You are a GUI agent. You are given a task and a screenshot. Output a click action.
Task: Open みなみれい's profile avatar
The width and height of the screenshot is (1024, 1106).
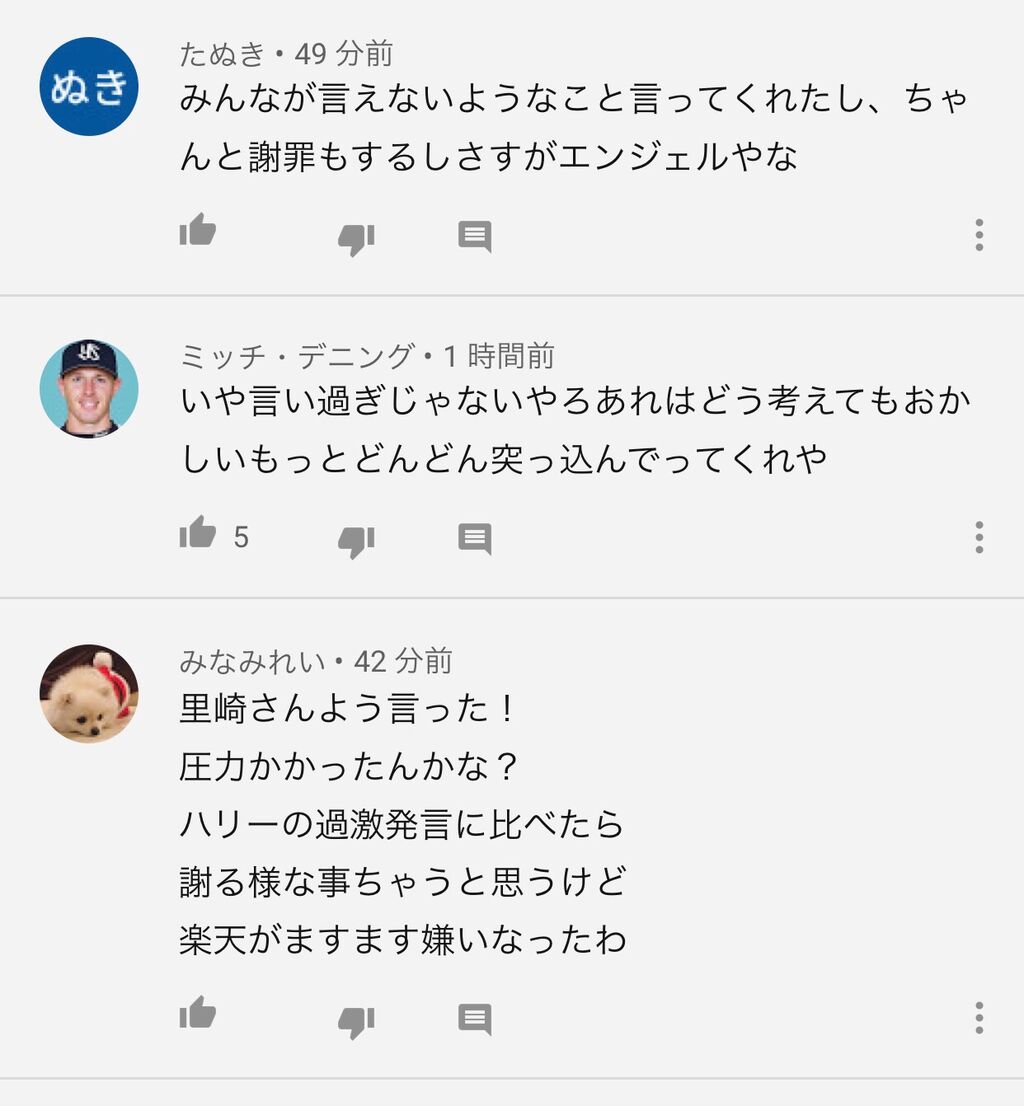[x=89, y=693]
